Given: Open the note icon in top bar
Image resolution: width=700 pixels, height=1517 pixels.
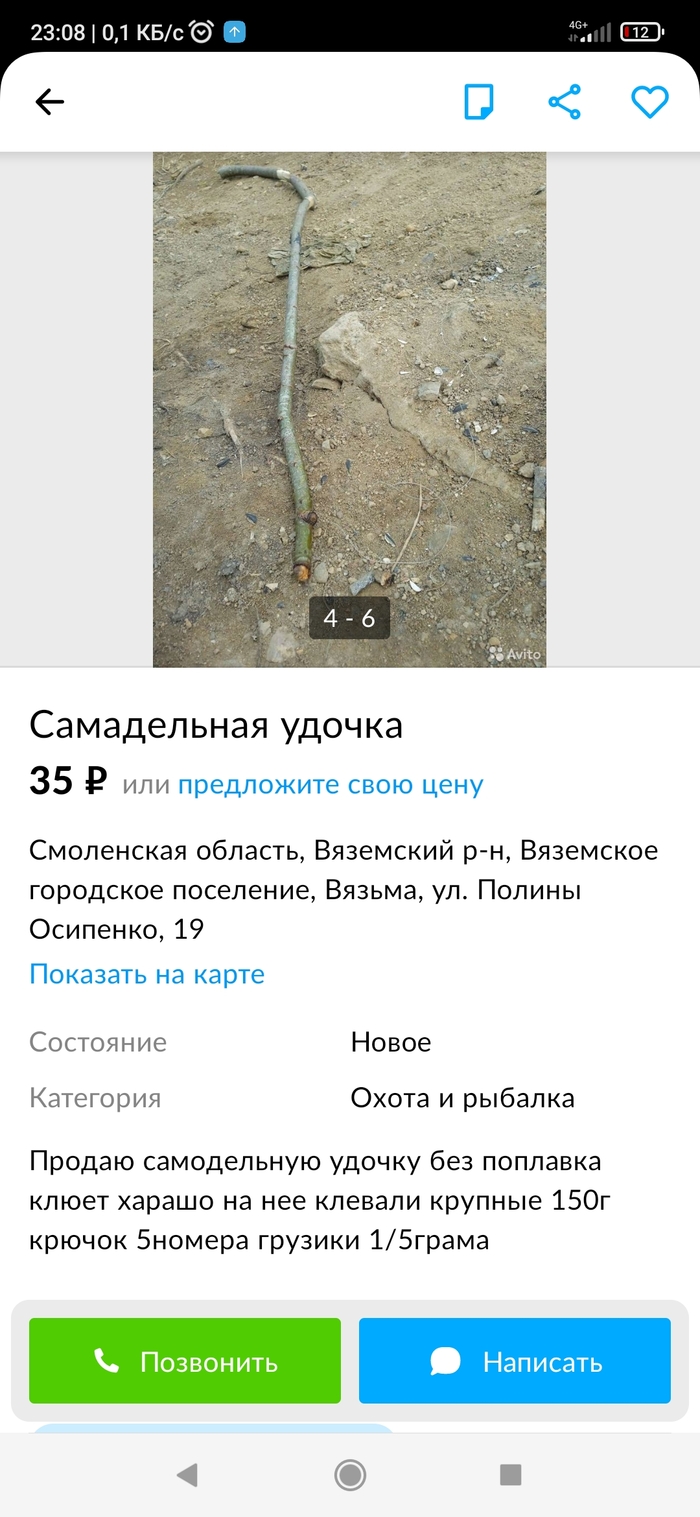Looking at the screenshot, I should (479, 102).
